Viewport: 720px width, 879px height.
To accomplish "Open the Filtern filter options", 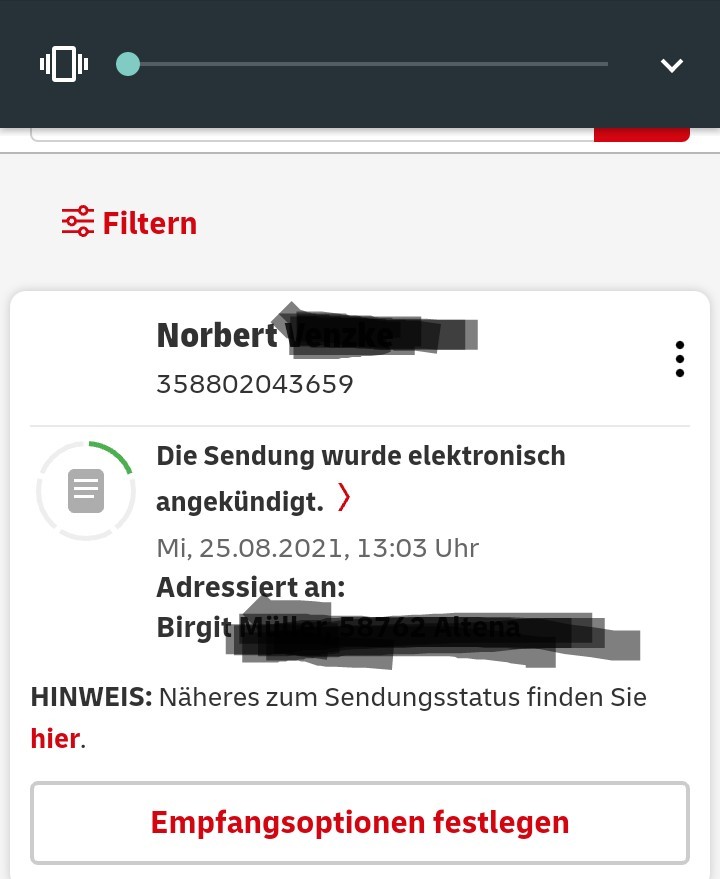I will pos(130,222).
